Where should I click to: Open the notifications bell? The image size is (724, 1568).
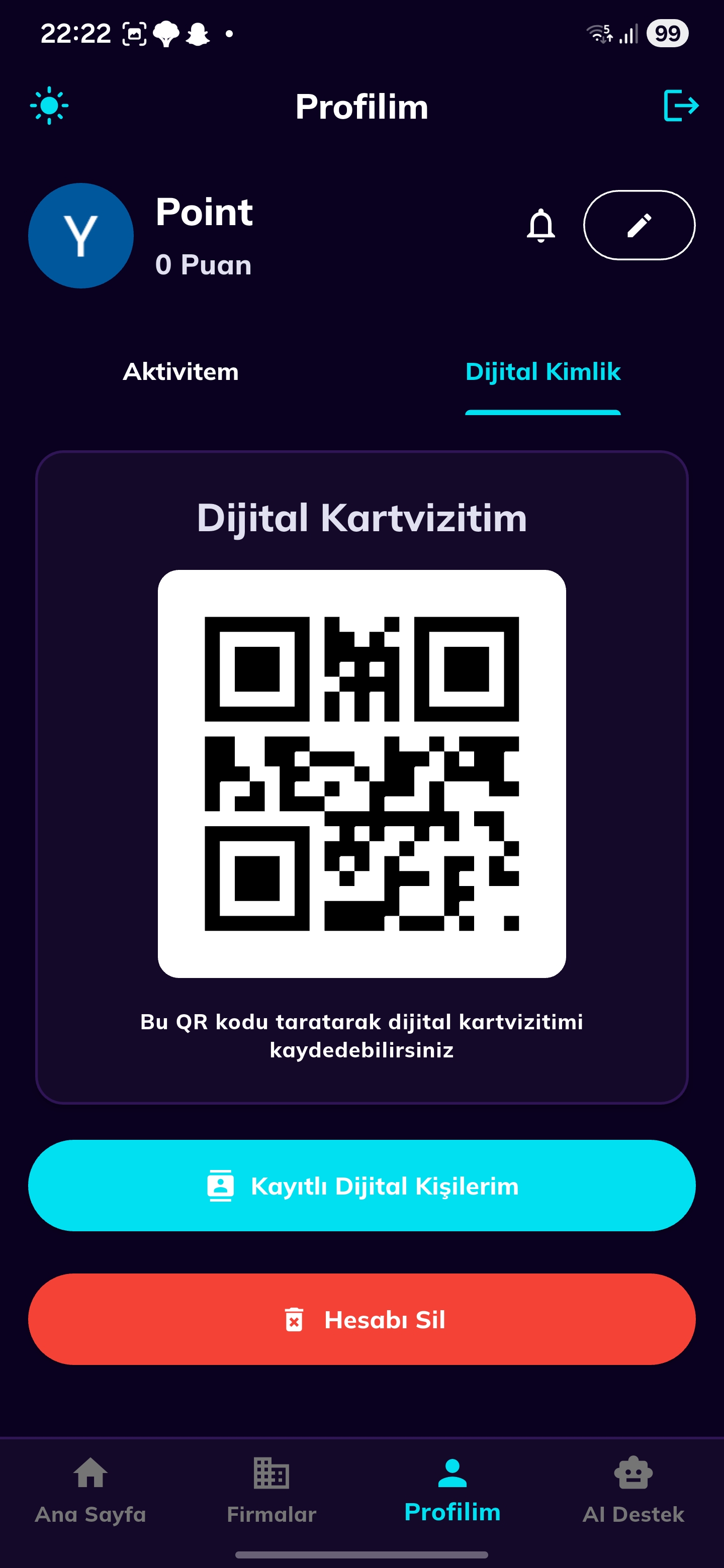pyautogui.click(x=540, y=226)
